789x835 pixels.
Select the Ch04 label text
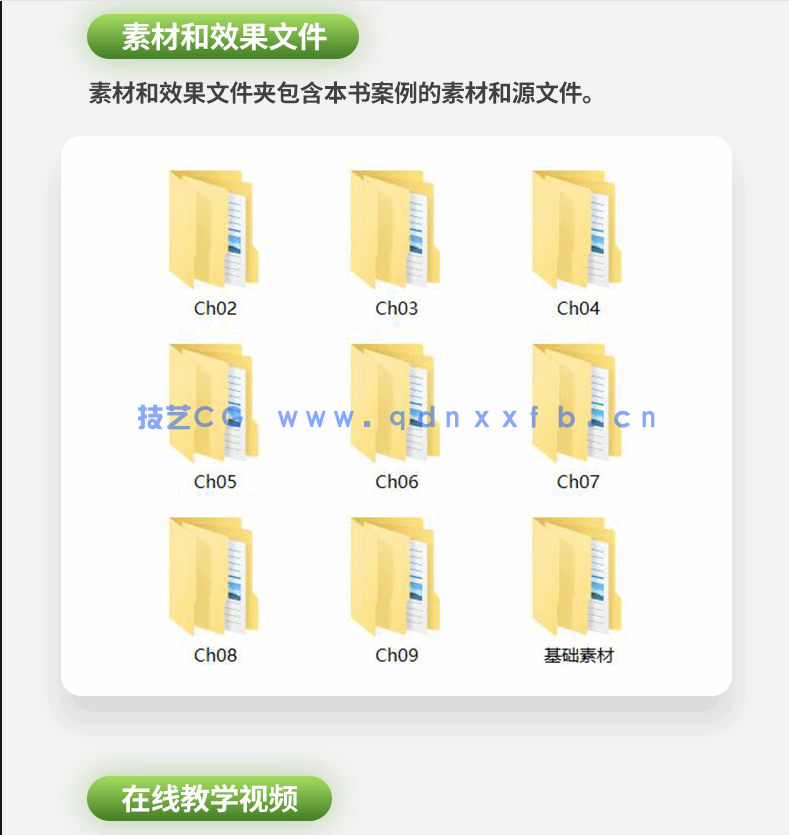tap(578, 308)
